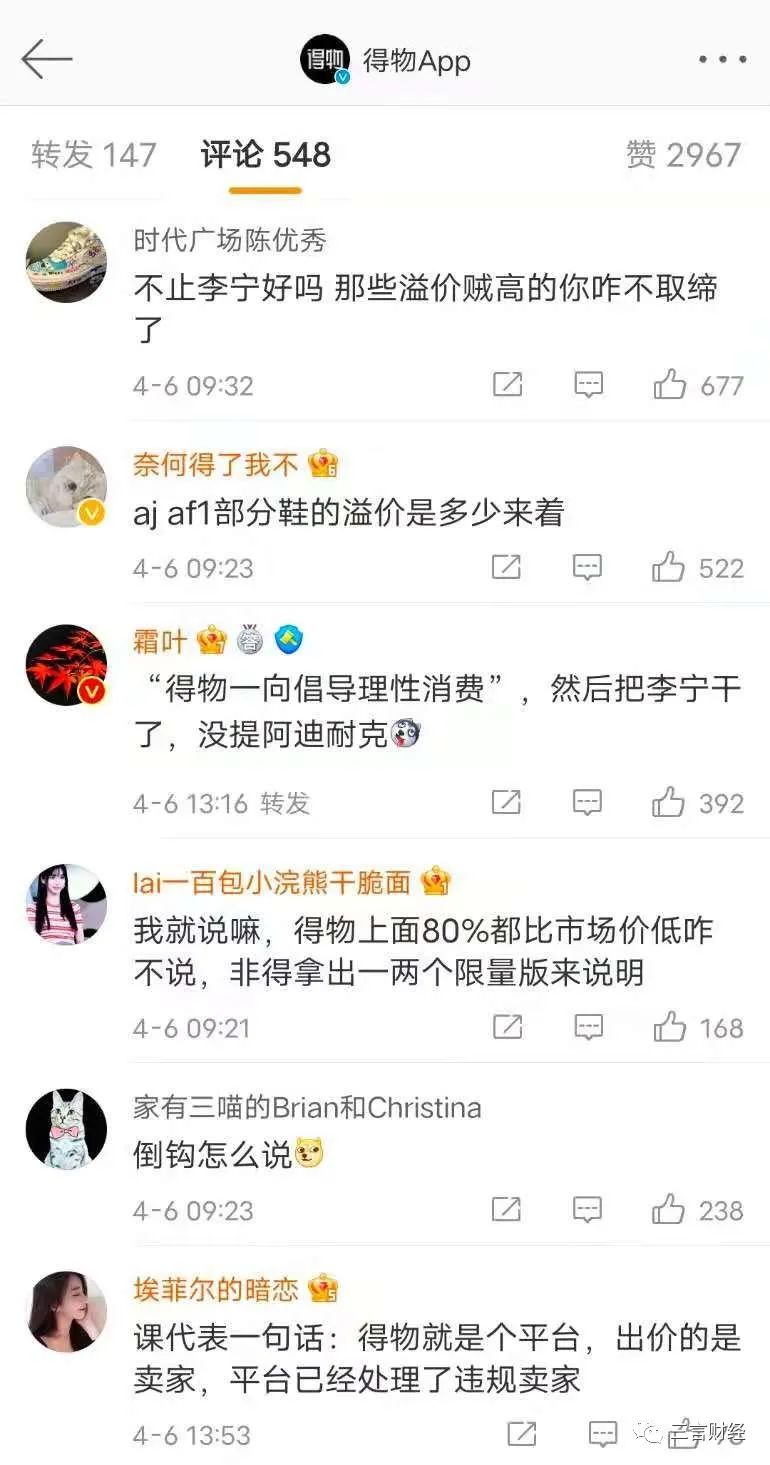Screen dimensions: 770x1465
Task: Click the crown badge next to 埃菲尔的暗恋
Action: [x=323, y=1291]
